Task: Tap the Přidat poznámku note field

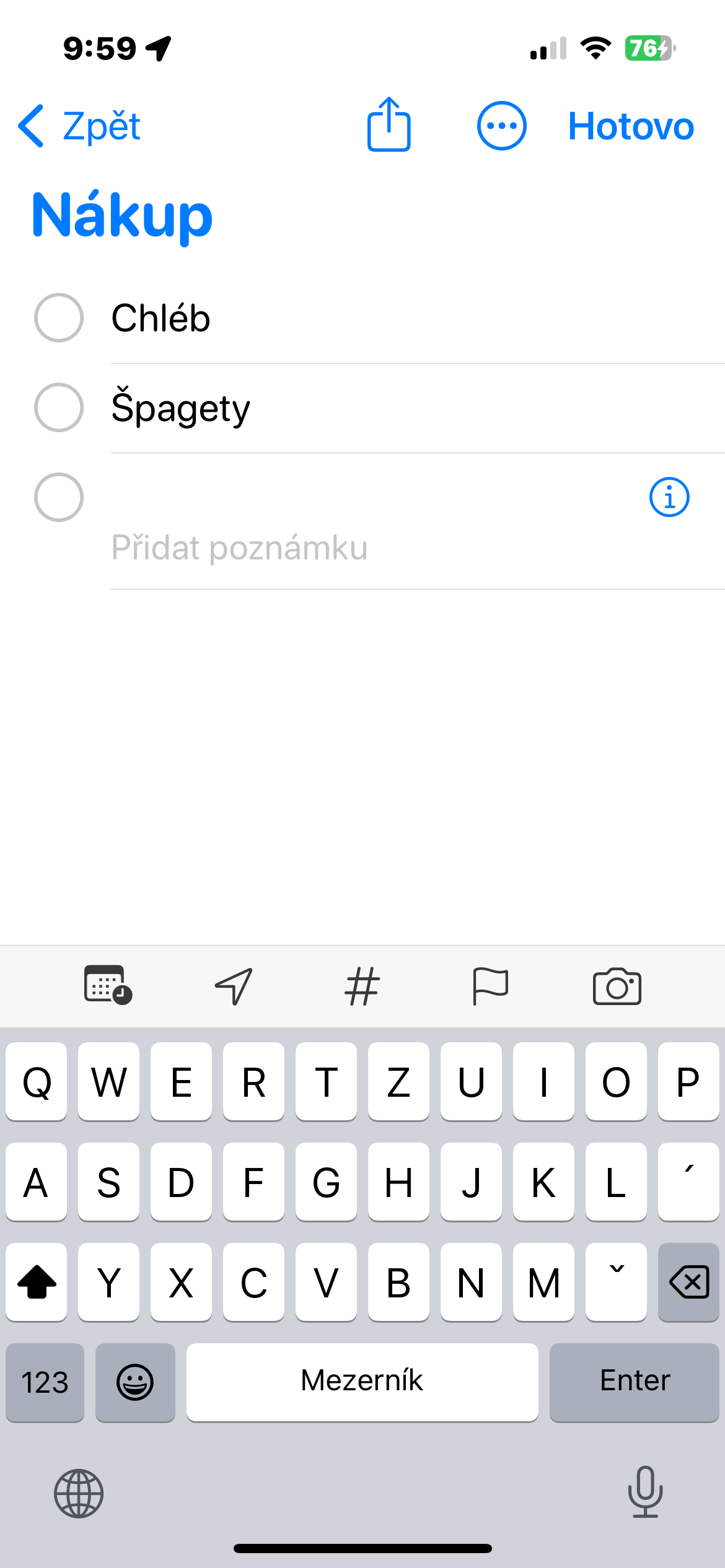Action: click(239, 548)
